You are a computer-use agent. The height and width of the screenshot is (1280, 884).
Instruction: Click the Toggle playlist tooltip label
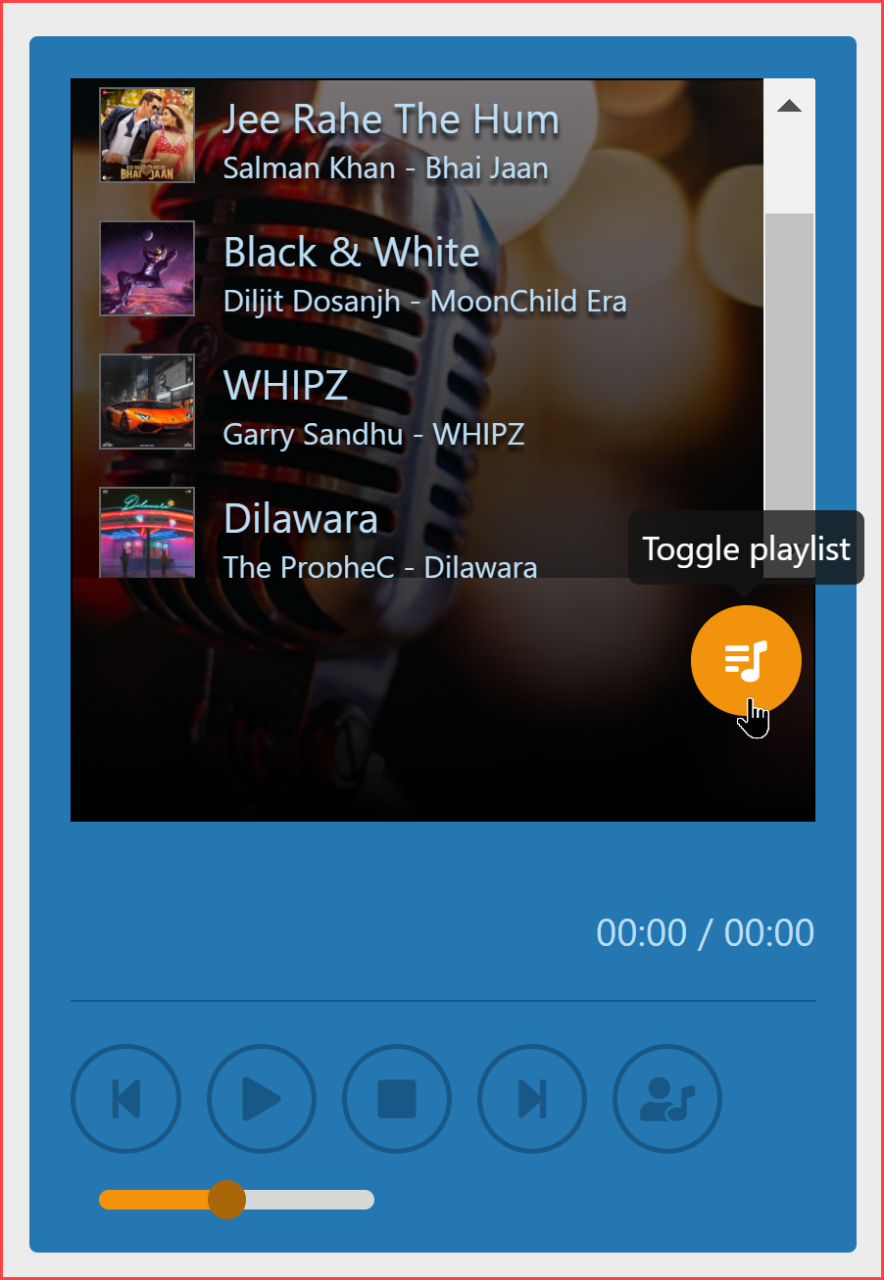pos(746,548)
